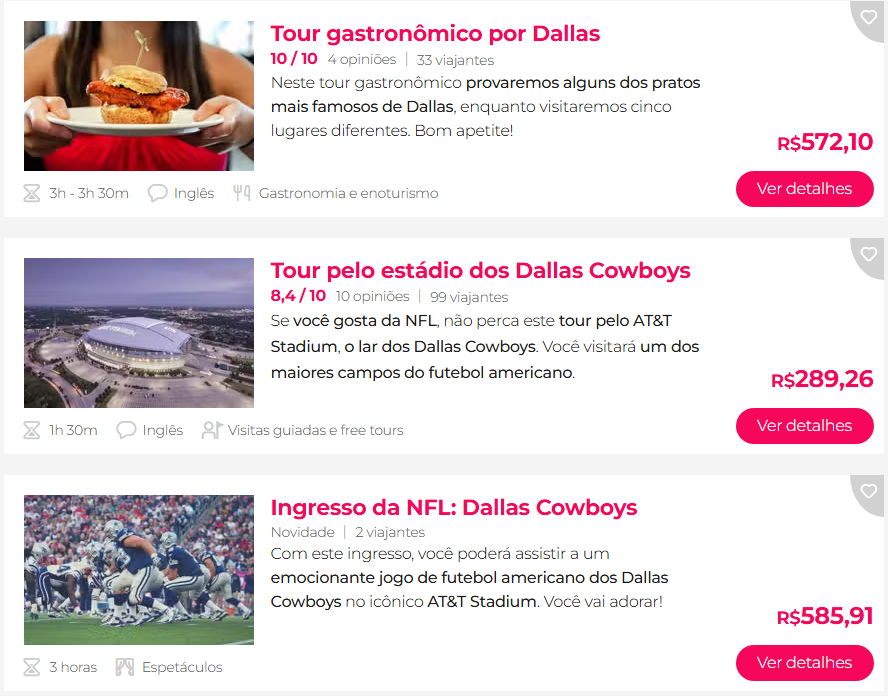Favorite the Tour gastronômico por Dallas
The width and height of the screenshot is (888, 696).
(868, 17)
